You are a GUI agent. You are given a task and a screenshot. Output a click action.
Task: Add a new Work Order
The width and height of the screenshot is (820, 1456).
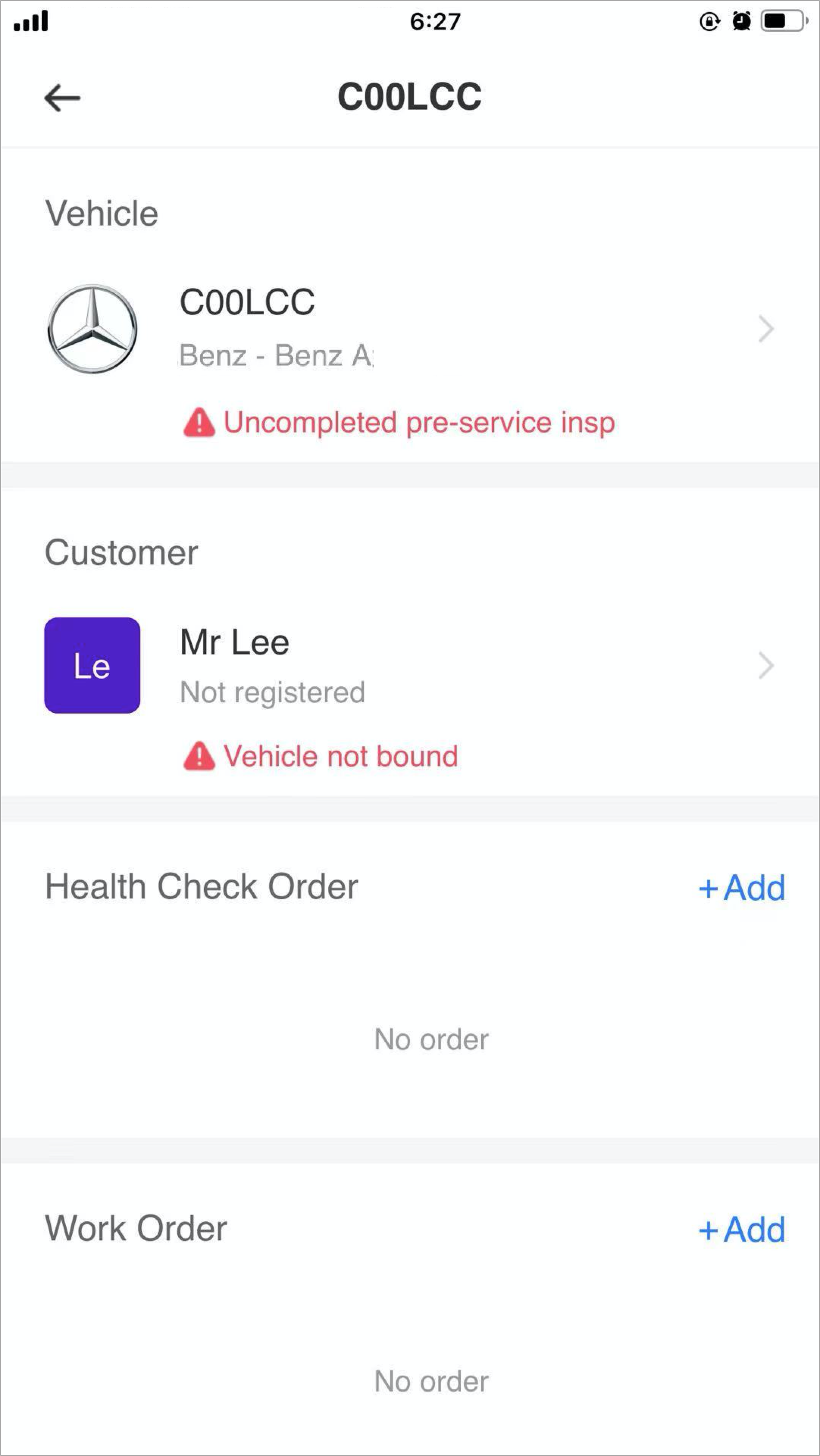click(742, 1229)
